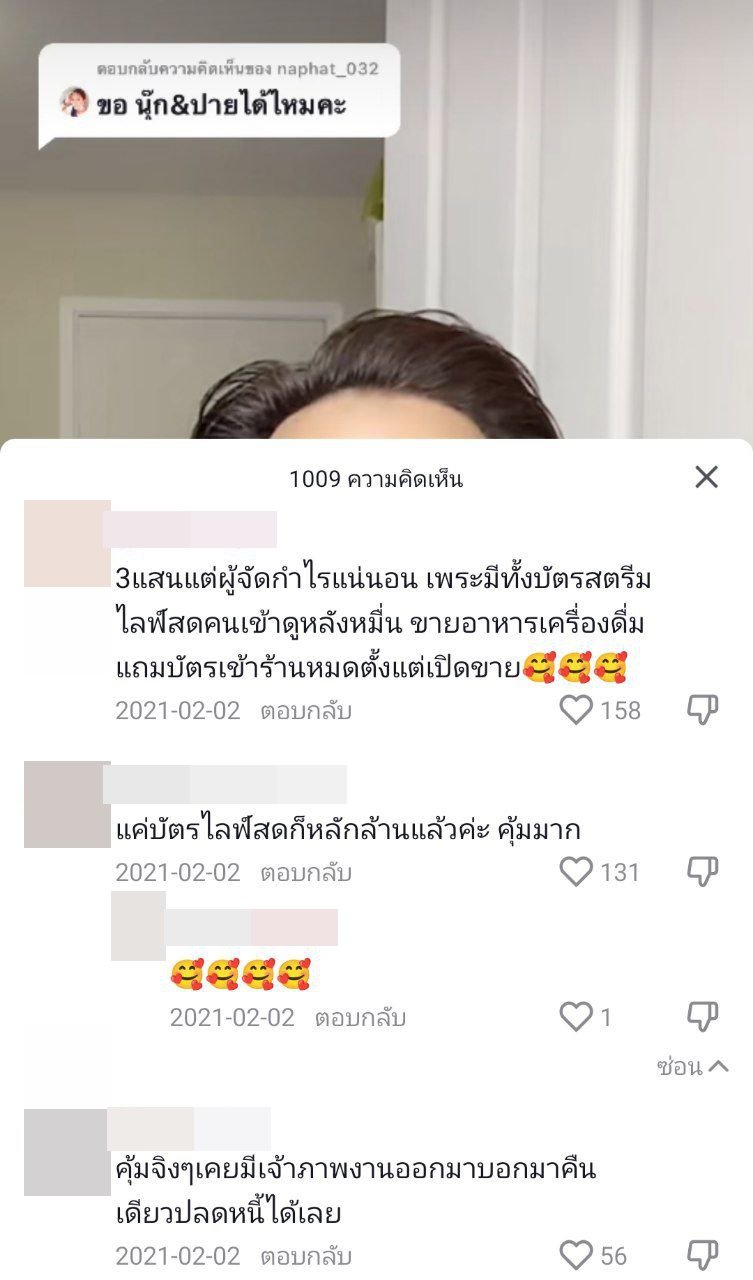Reply to the comment starting with แค่บัตรไลฟ์สด
The height and width of the screenshot is (1280, 753).
pyautogui.click(x=306, y=873)
